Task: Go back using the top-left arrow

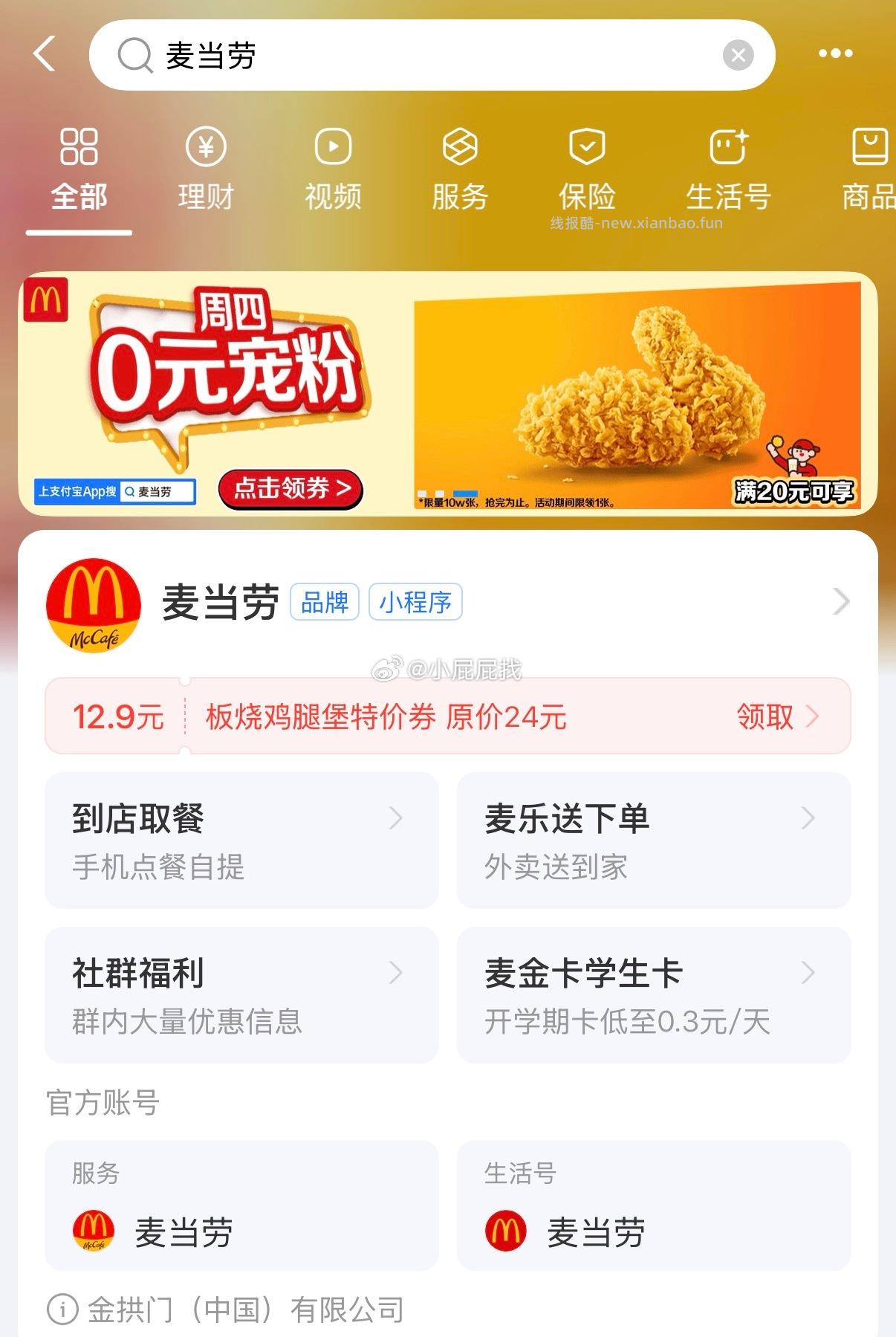Action: [45, 54]
